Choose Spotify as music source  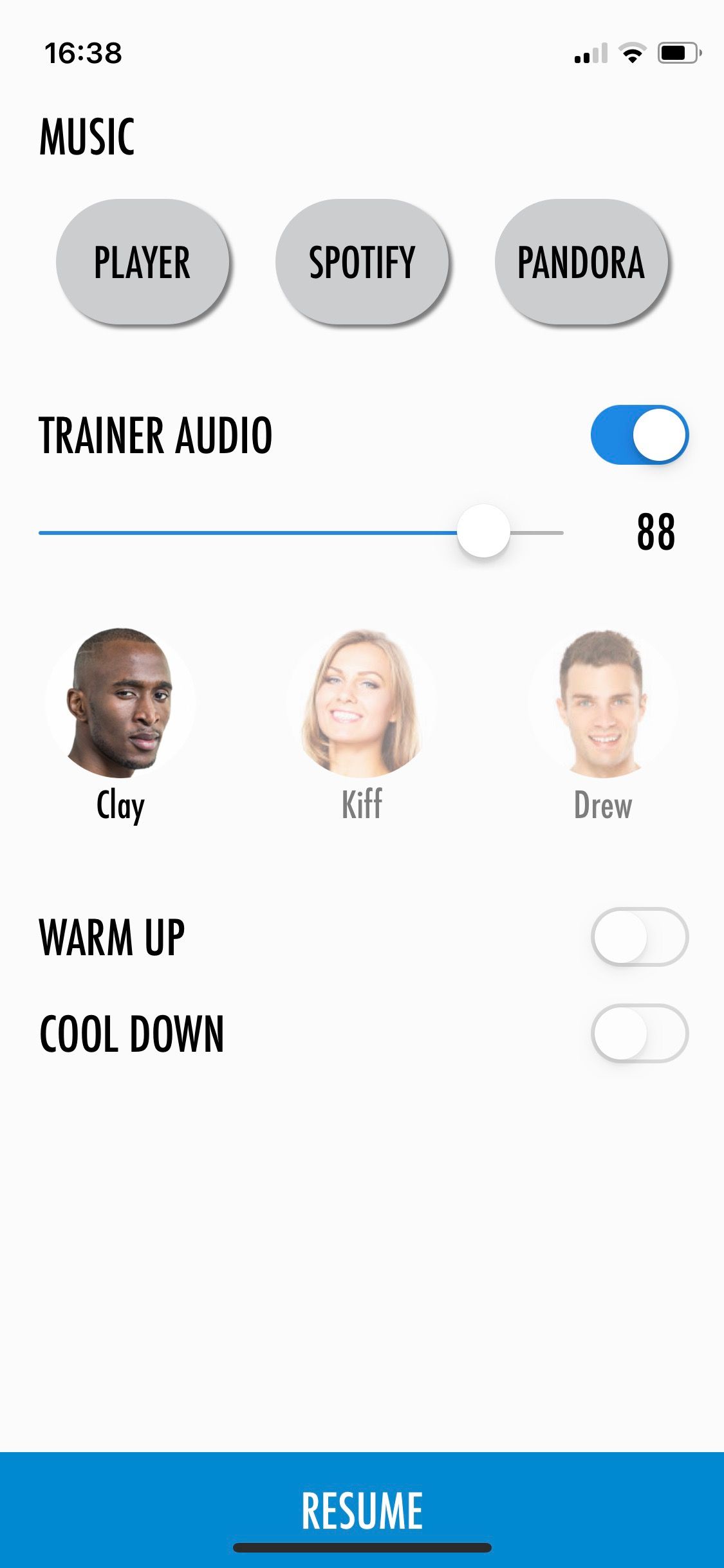pos(362,262)
